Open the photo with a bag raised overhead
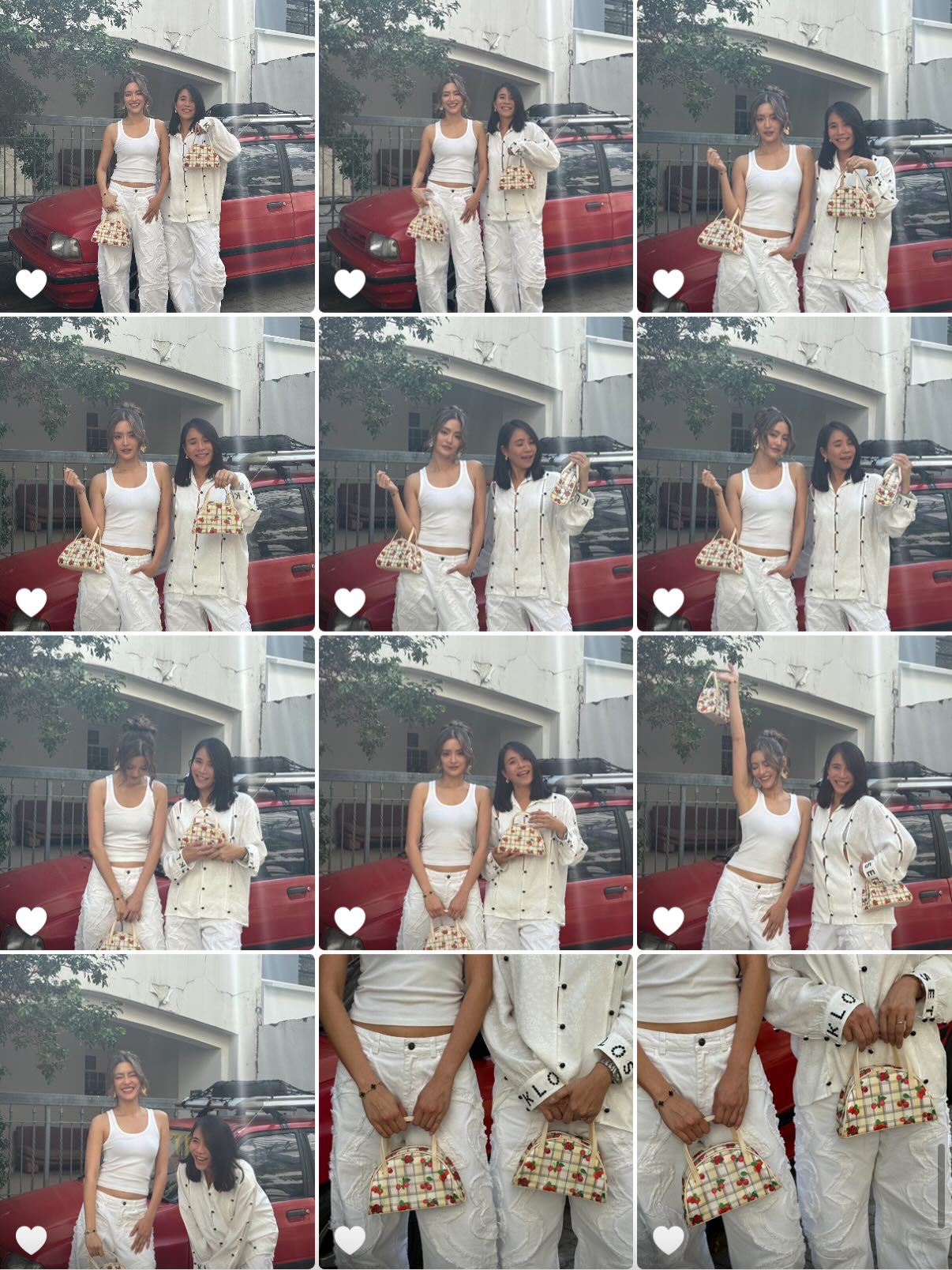Screen dimensions: 952x1270 [793, 792]
